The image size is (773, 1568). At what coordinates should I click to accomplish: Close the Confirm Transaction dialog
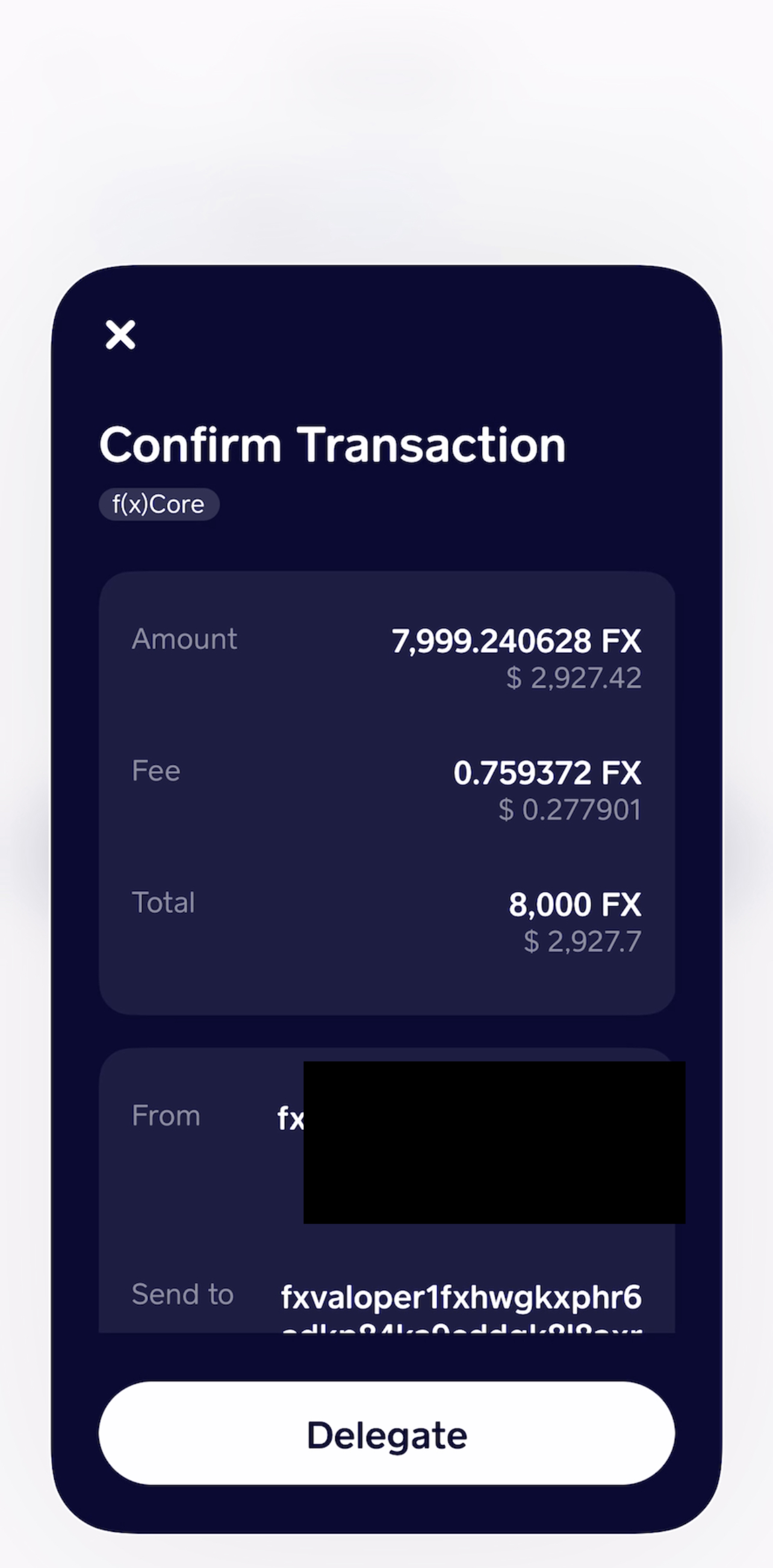(120, 335)
